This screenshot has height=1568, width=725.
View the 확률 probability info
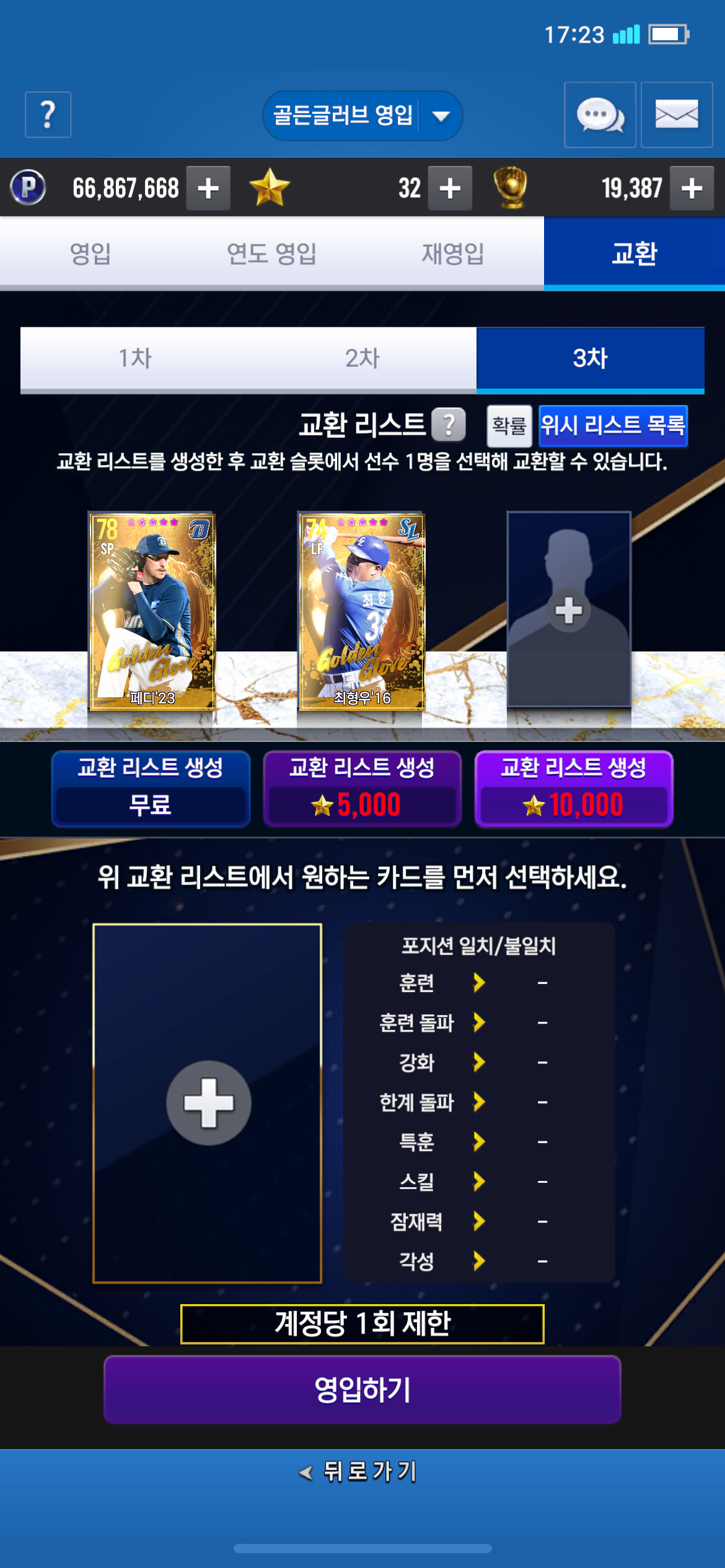(509, 426)
